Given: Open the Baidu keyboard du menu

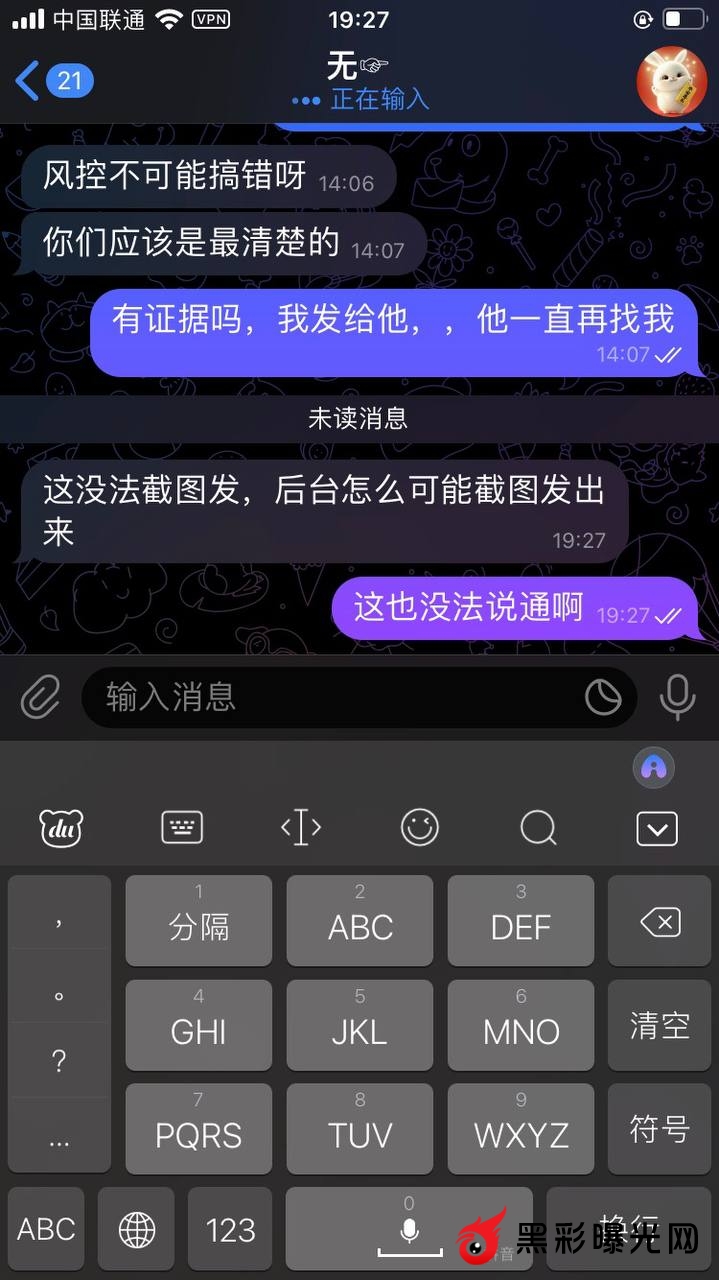Looking at the screenshot, I should (x=61, y=828).
